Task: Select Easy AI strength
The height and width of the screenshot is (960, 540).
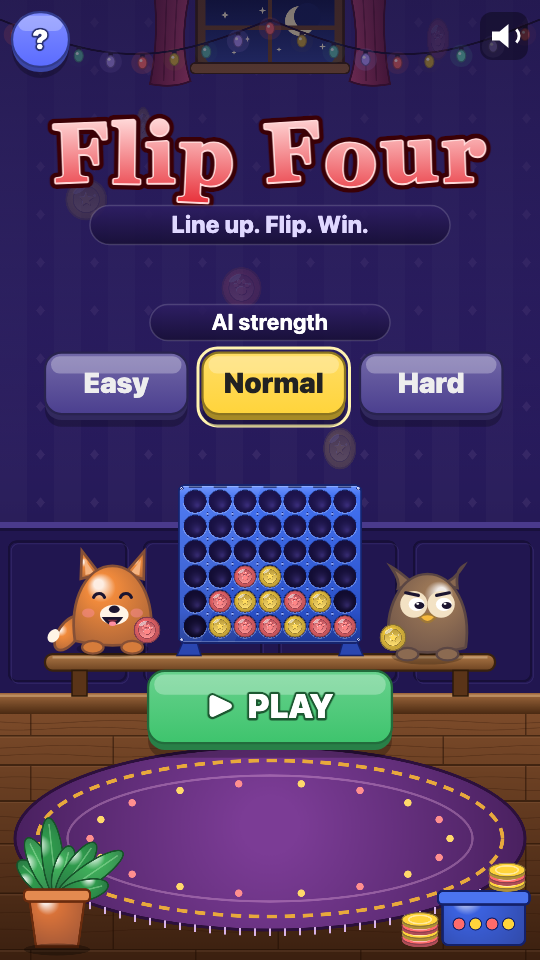Action: point(116,384)
